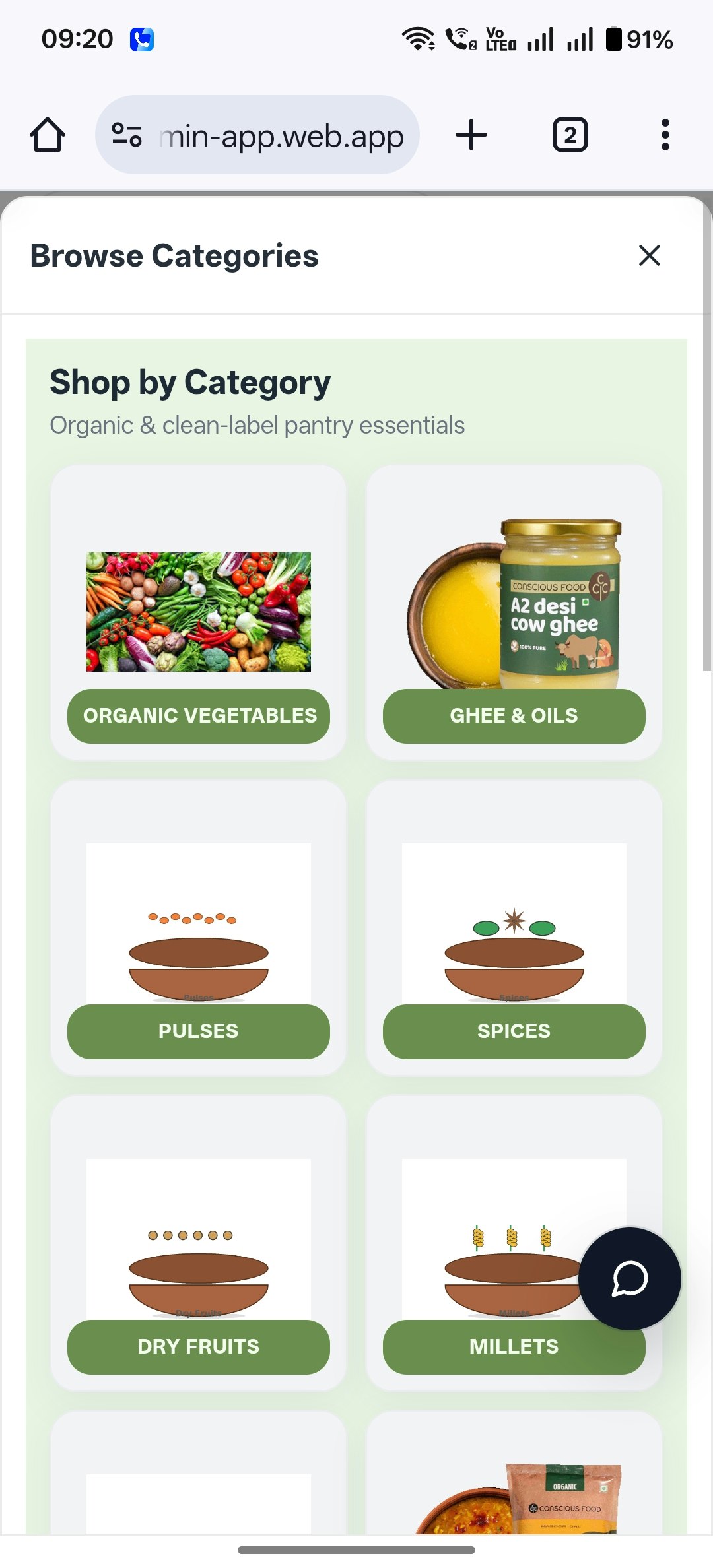
Task: Select the ORGANIC VEGETABLES category
Action: [x=199, y=715]
